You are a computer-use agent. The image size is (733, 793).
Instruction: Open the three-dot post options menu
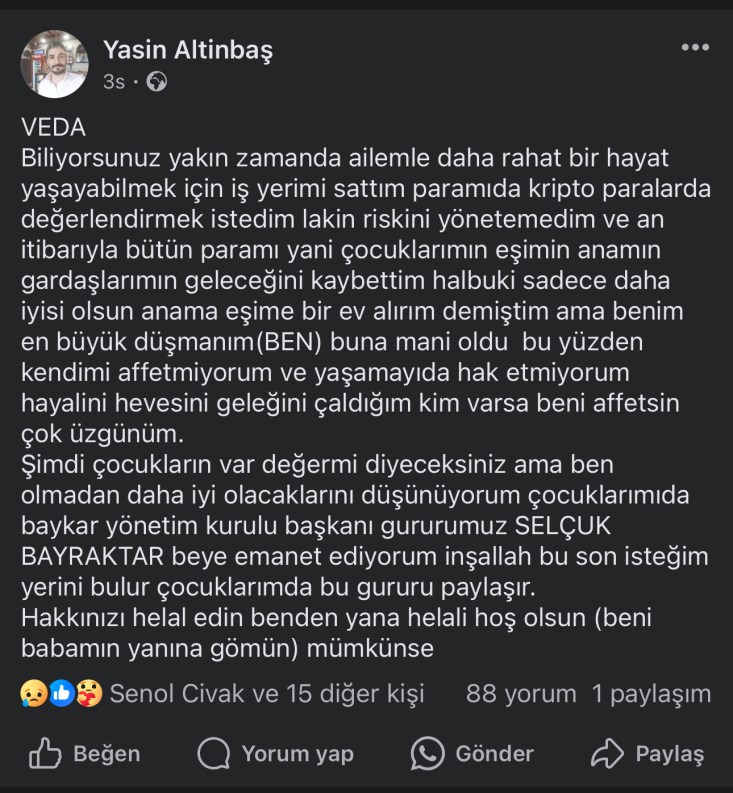(x=694, y=48)
